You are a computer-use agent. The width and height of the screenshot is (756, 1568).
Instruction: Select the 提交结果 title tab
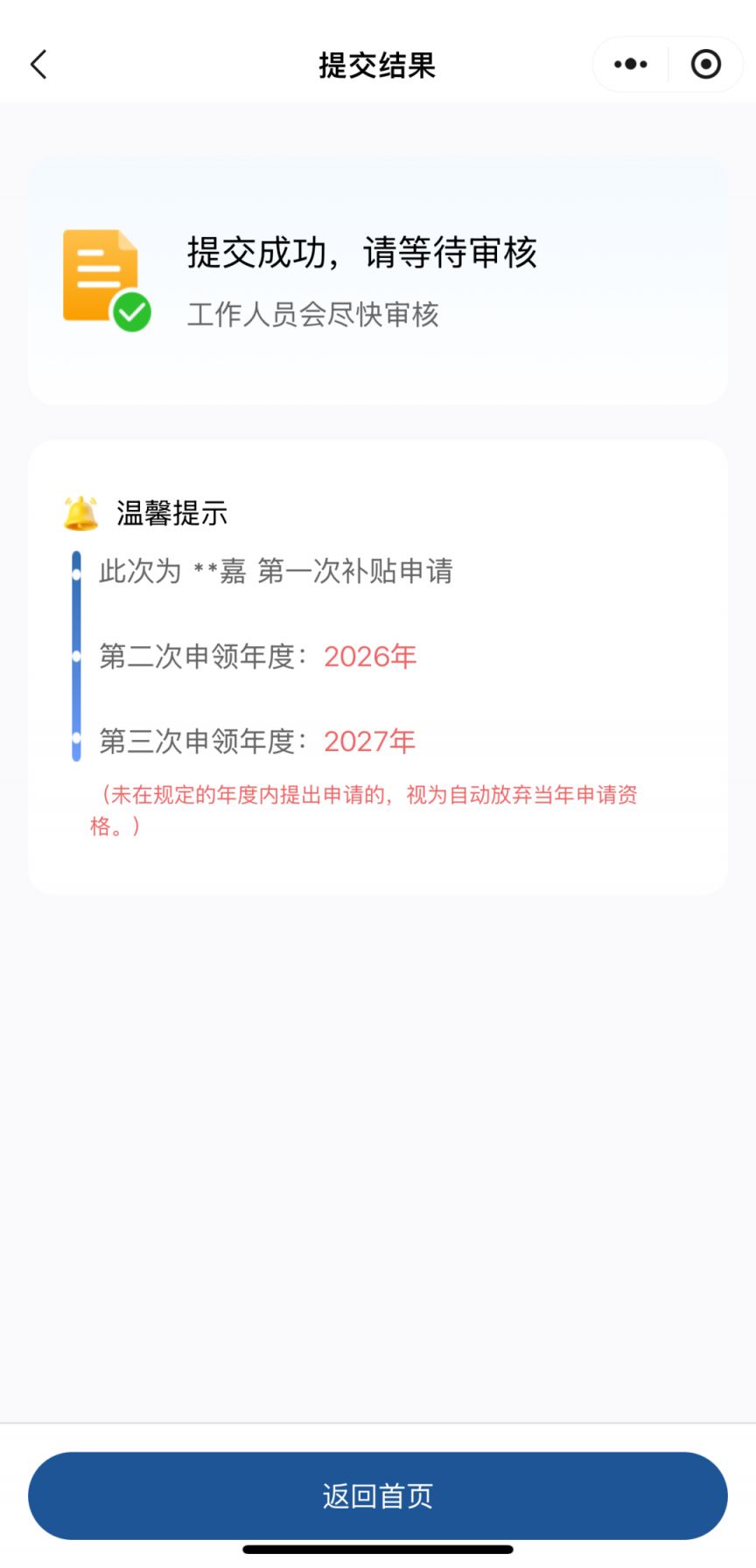coord(378,65)
